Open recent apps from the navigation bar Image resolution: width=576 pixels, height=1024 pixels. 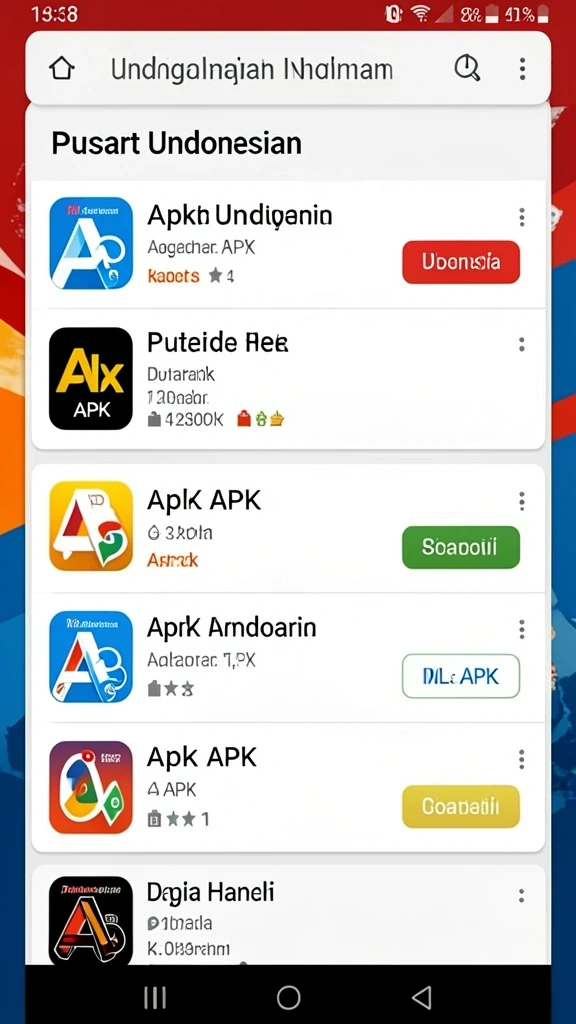(x=155, y=997)
